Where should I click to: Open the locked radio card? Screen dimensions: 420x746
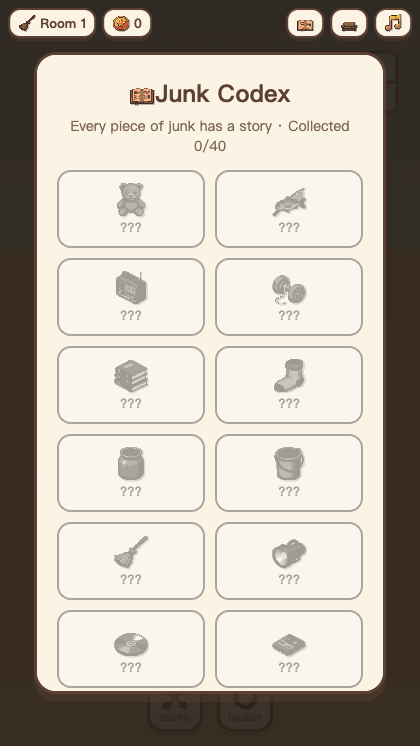pyautogui.click(x=131, y=297)
